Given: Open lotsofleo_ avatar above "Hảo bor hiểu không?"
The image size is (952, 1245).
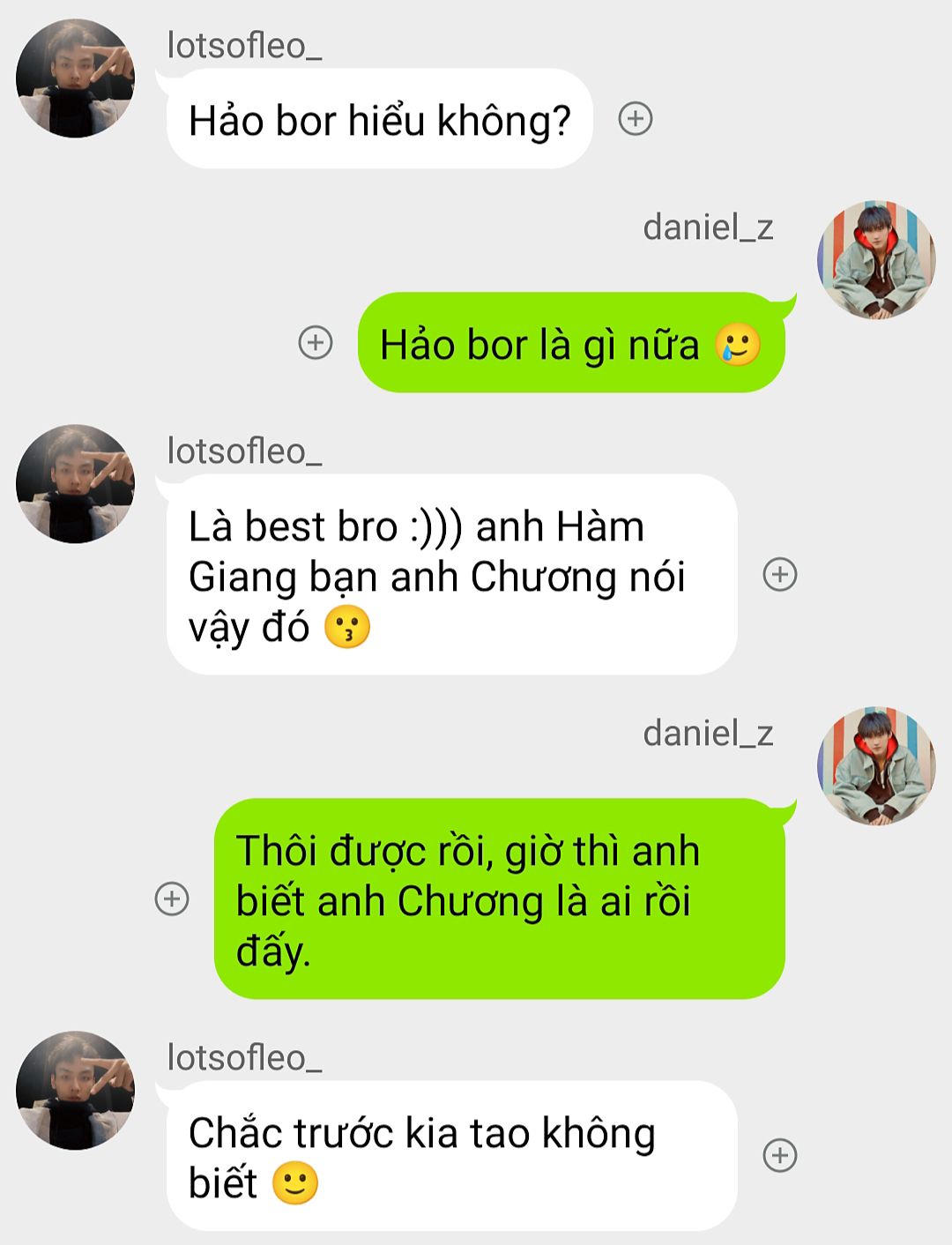Looking at the screenshot, I should tap(75, 78).
